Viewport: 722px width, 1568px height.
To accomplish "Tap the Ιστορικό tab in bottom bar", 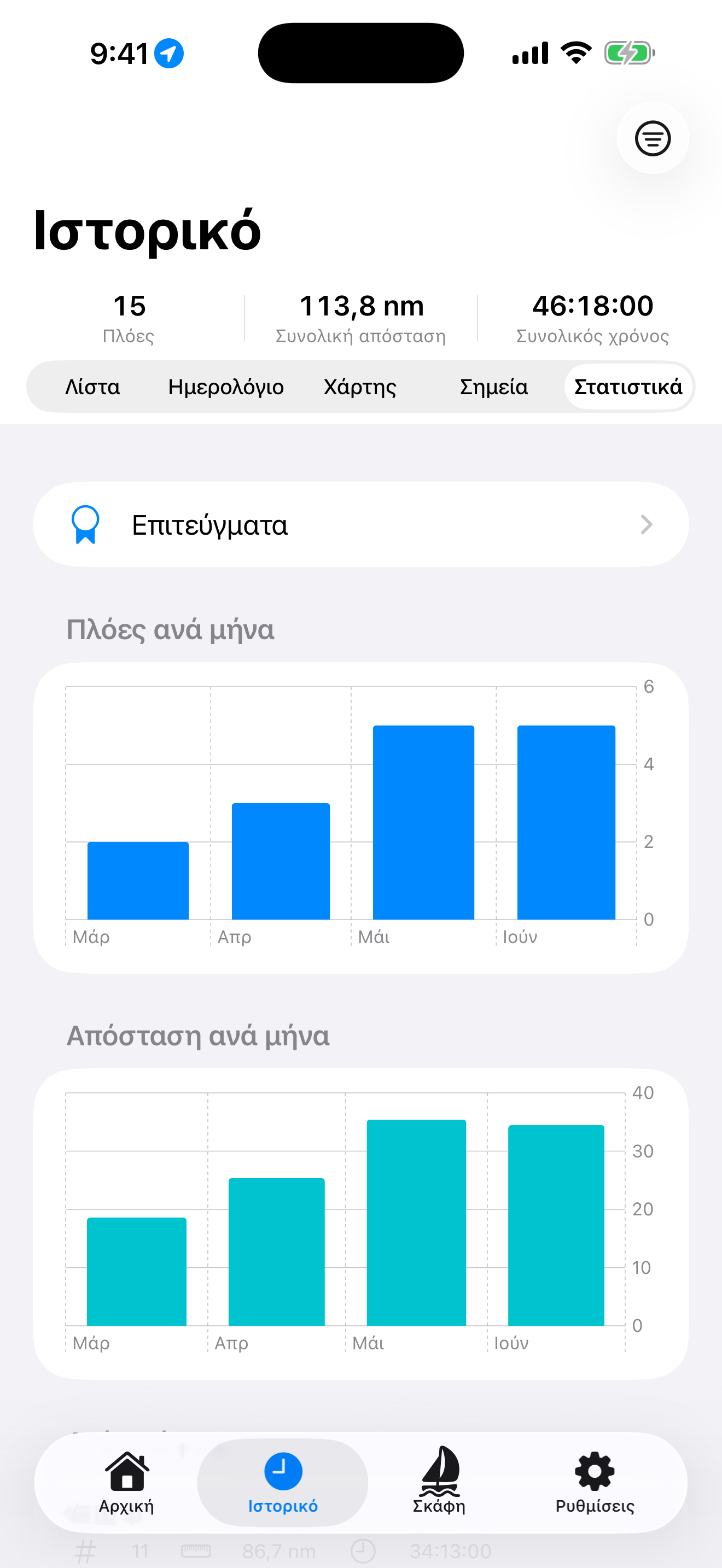I will (x=282, y=1483).
